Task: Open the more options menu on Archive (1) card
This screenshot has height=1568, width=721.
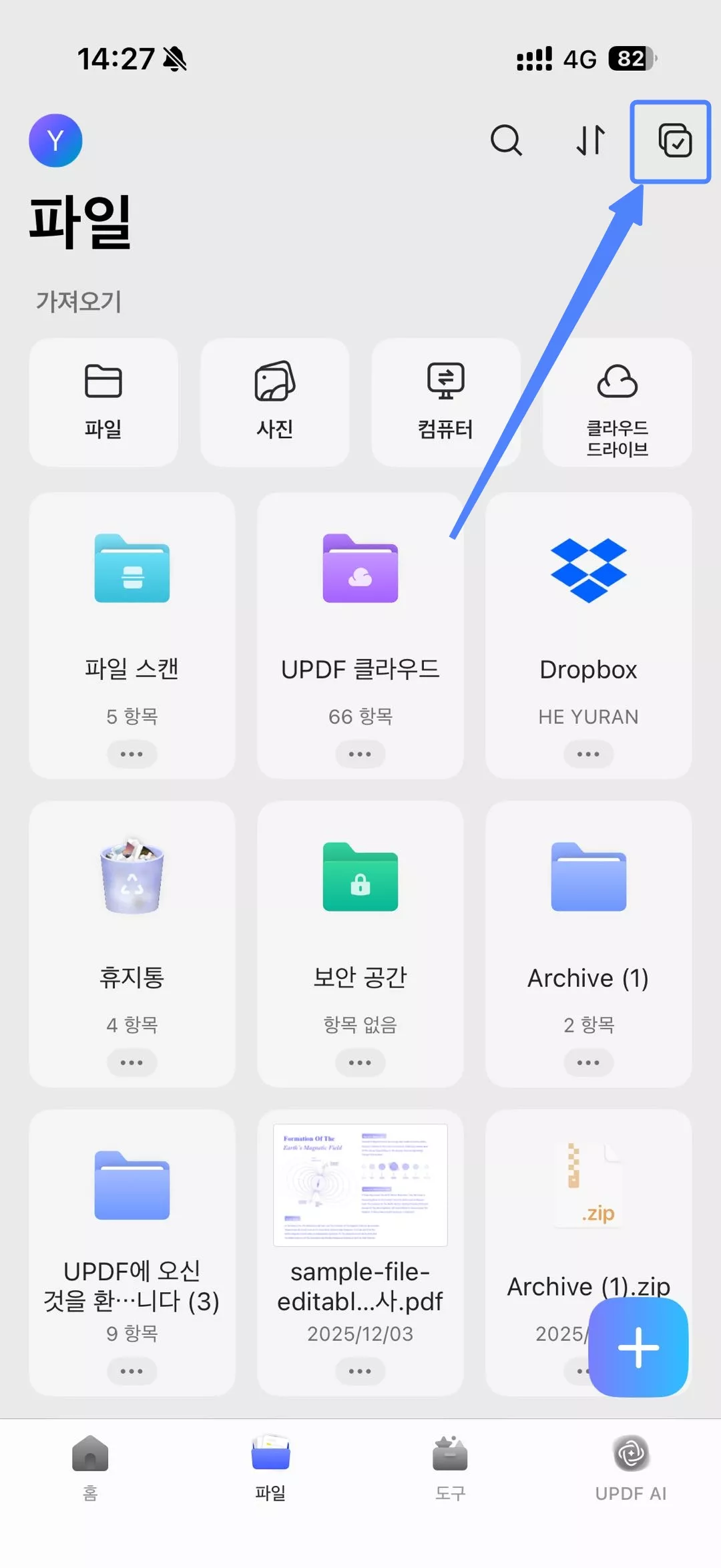Action: coord(587,1062)
